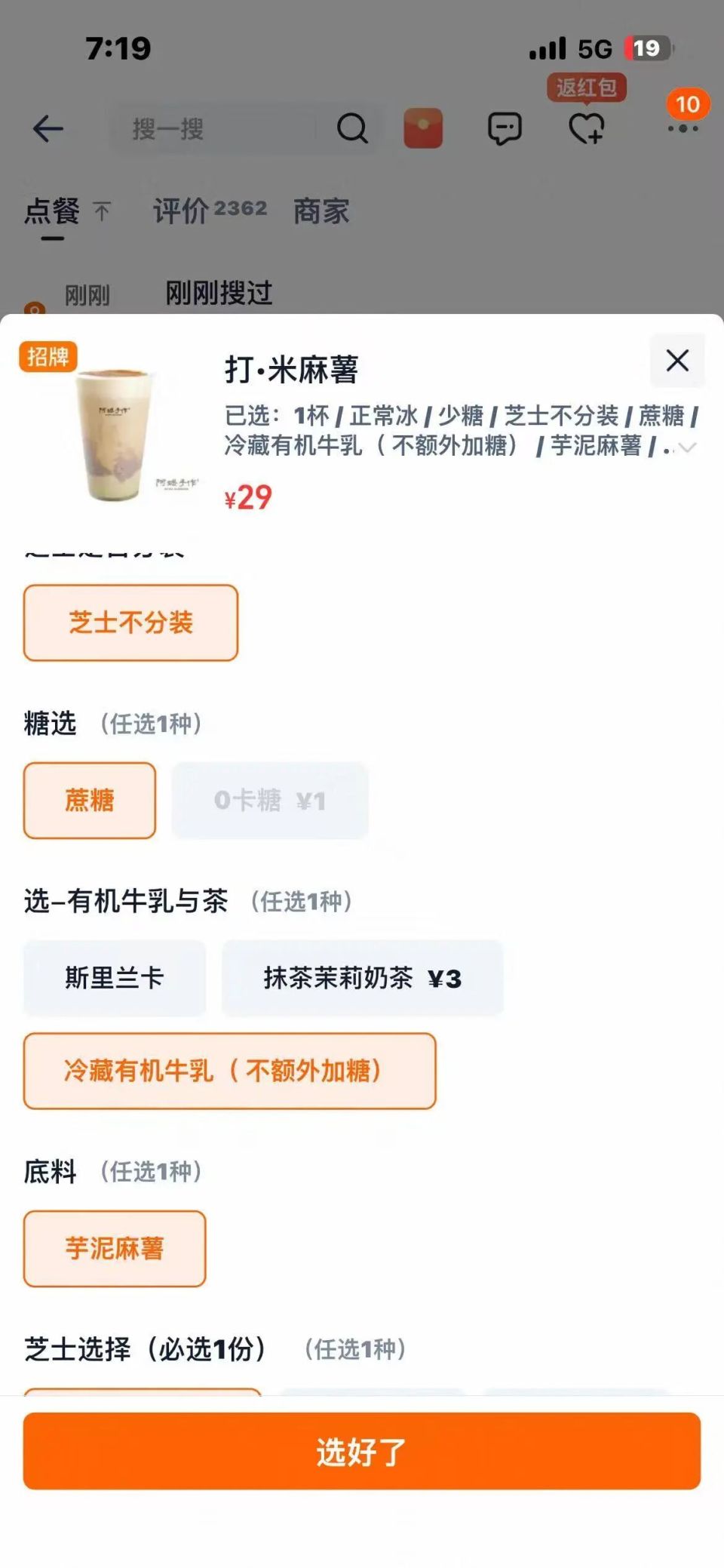Image resolution: width=724 pixels, height=1568 pixels.
Task: Select 斯里兰卡 as the milk tea base
Action: pyautogui.click(x=115, y=978)
